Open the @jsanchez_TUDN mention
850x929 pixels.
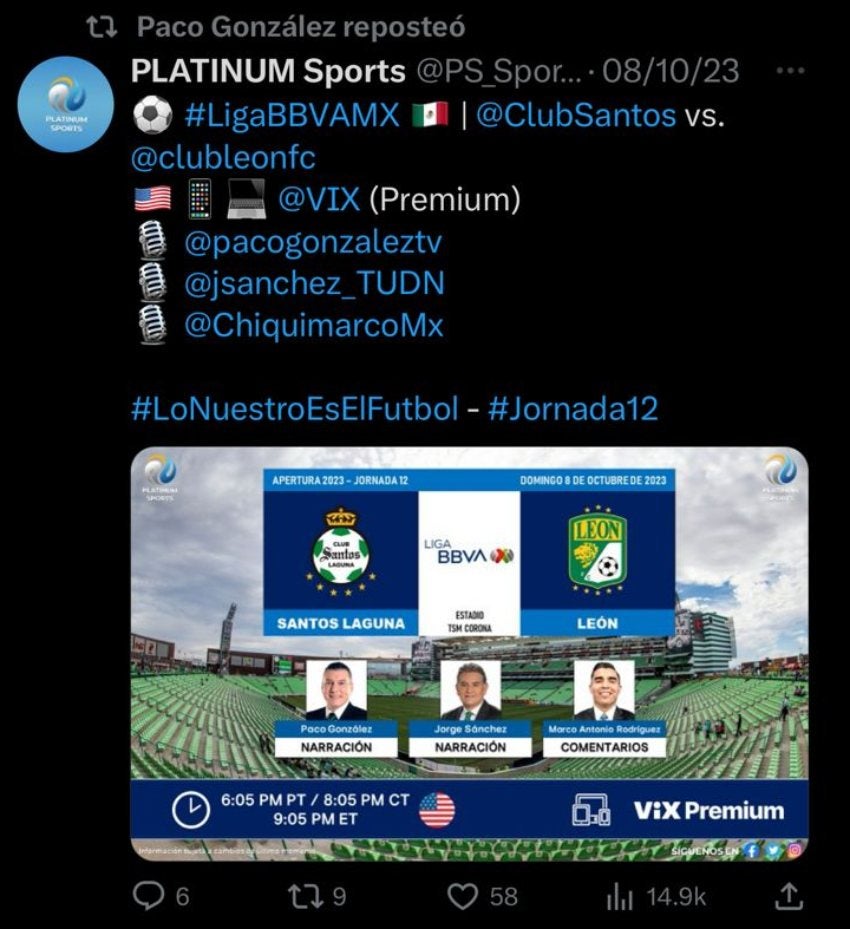pyautogui.click(x=314, y=284)
